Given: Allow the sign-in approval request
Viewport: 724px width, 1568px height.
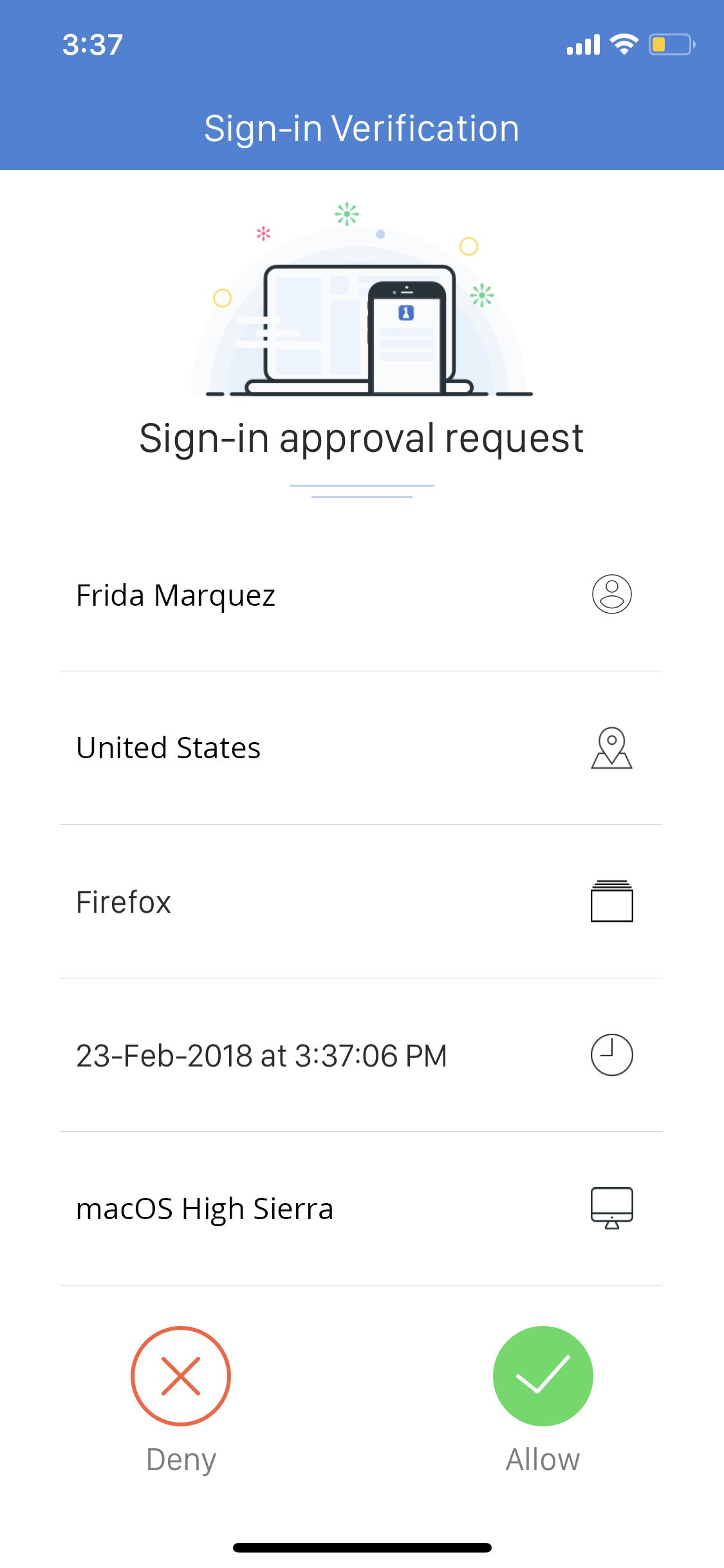Looking at the screenshot, I should click(543, 1376).
